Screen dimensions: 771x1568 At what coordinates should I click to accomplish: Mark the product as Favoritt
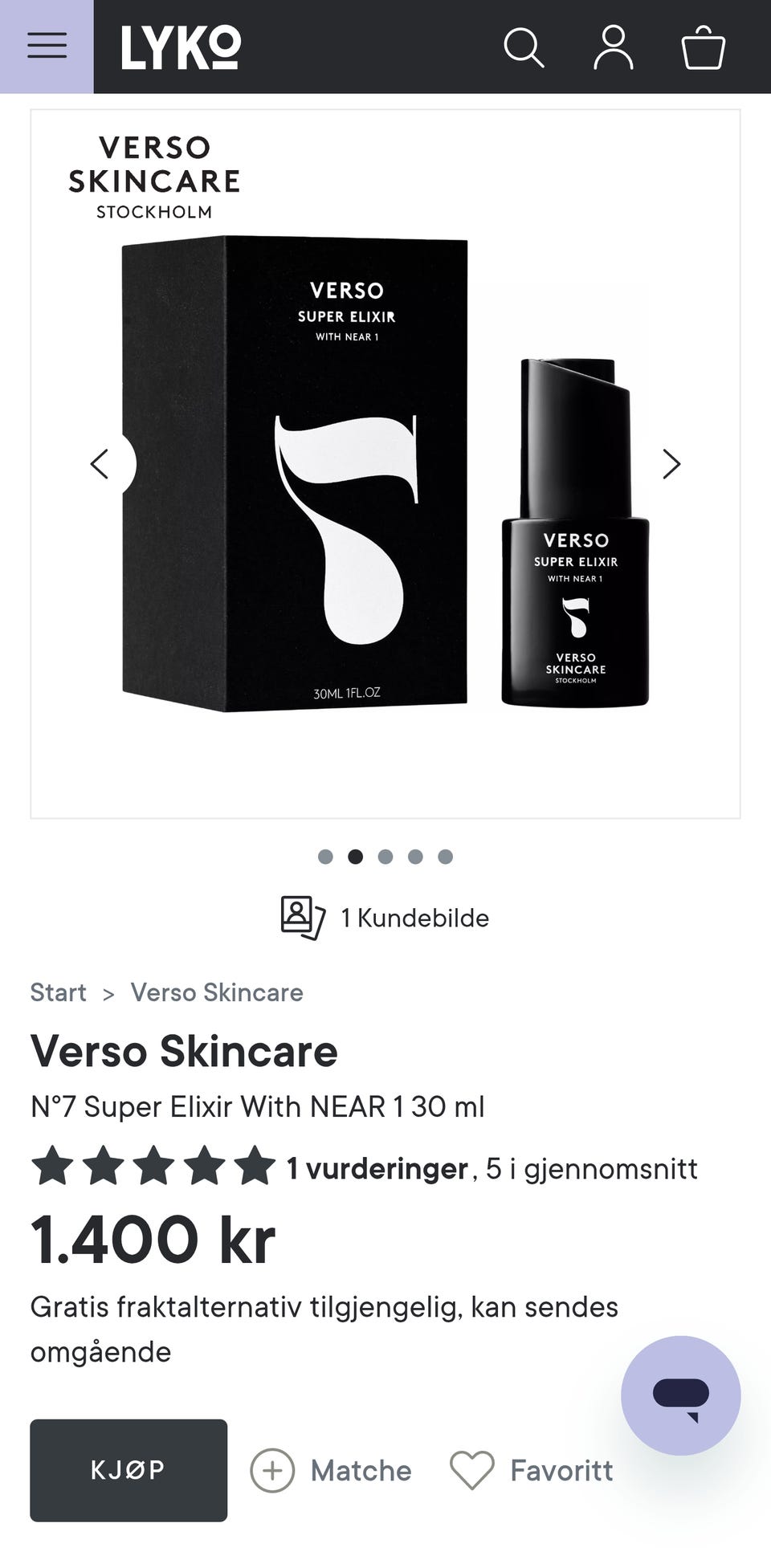coord(532,1471)
